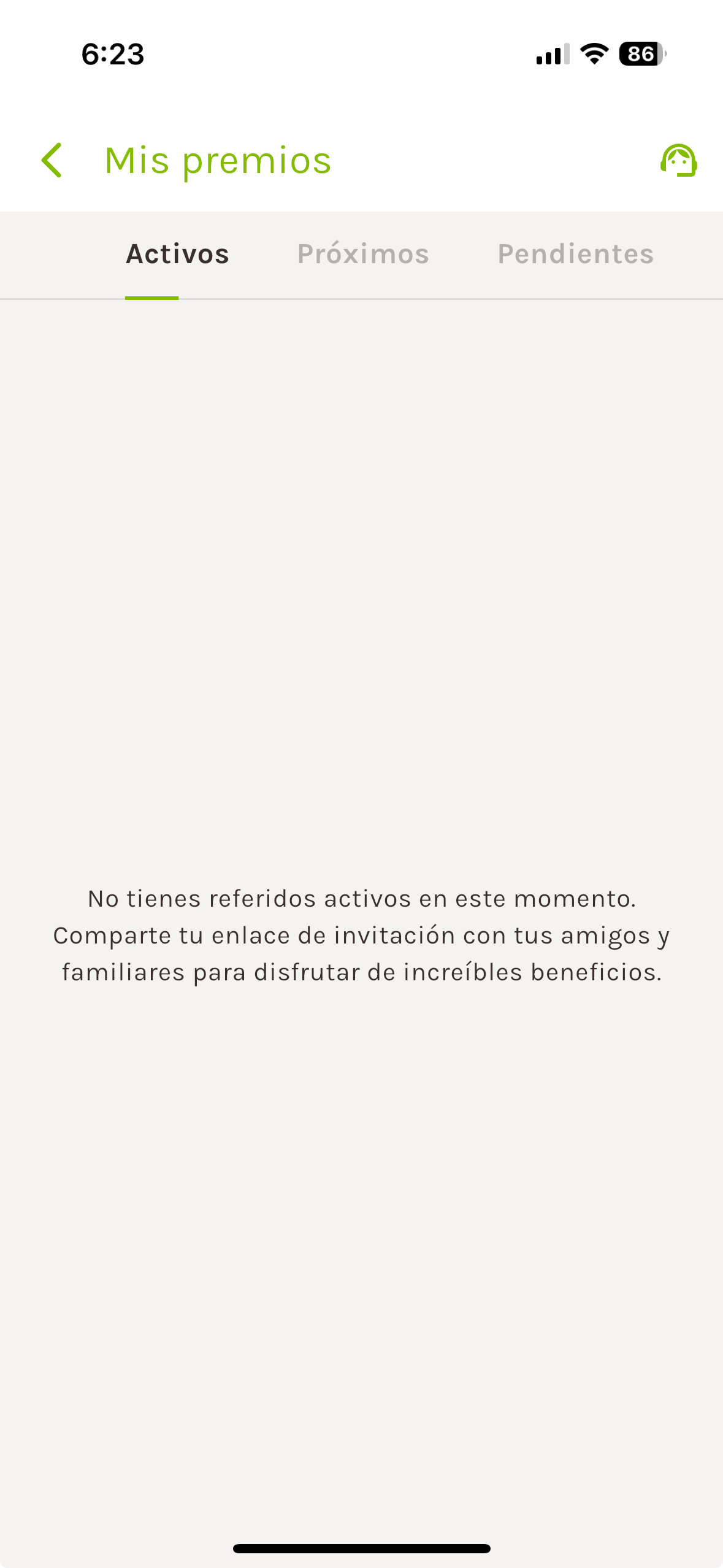Switch to the Pendientes tab

(x=575, y=254)
